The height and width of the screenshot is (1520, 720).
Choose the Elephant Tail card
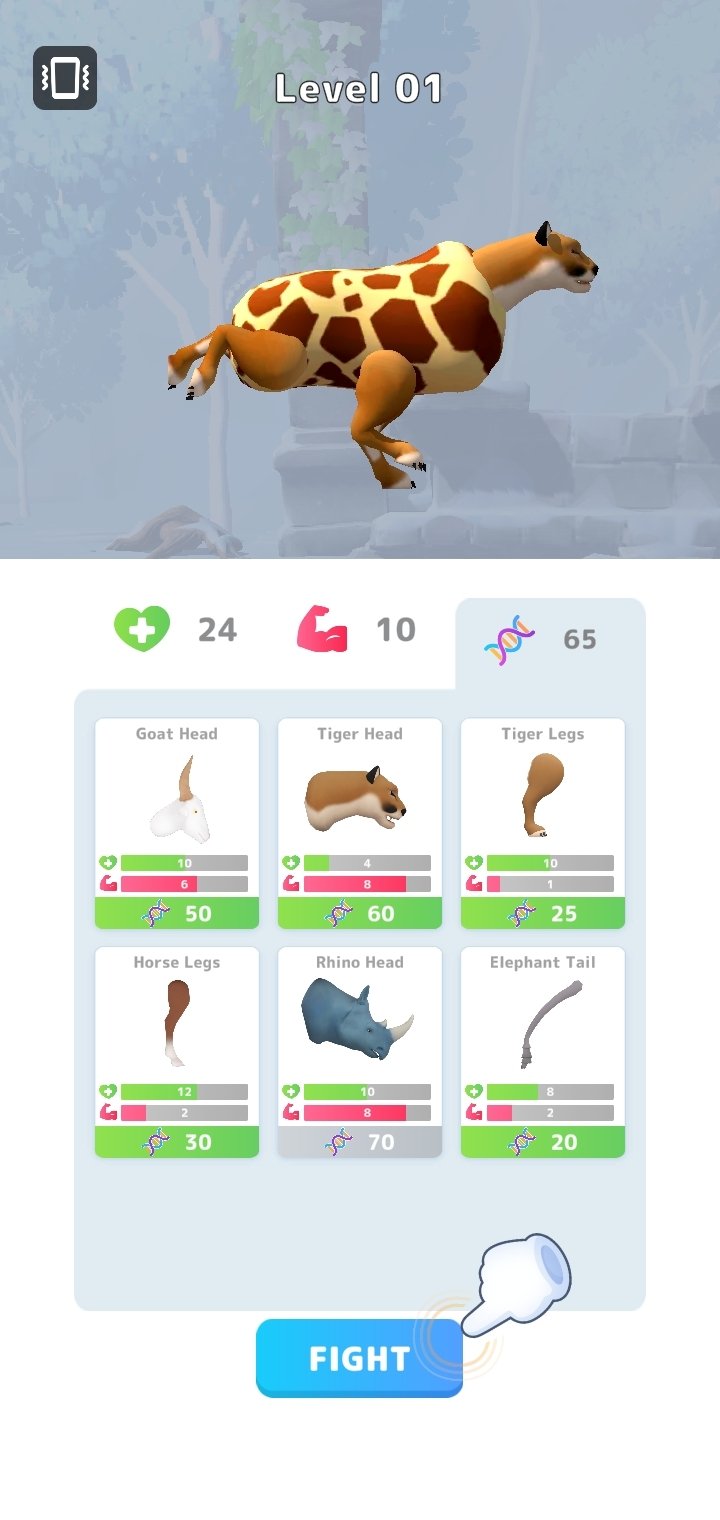pyautogui.click(x=543, y=1053)
